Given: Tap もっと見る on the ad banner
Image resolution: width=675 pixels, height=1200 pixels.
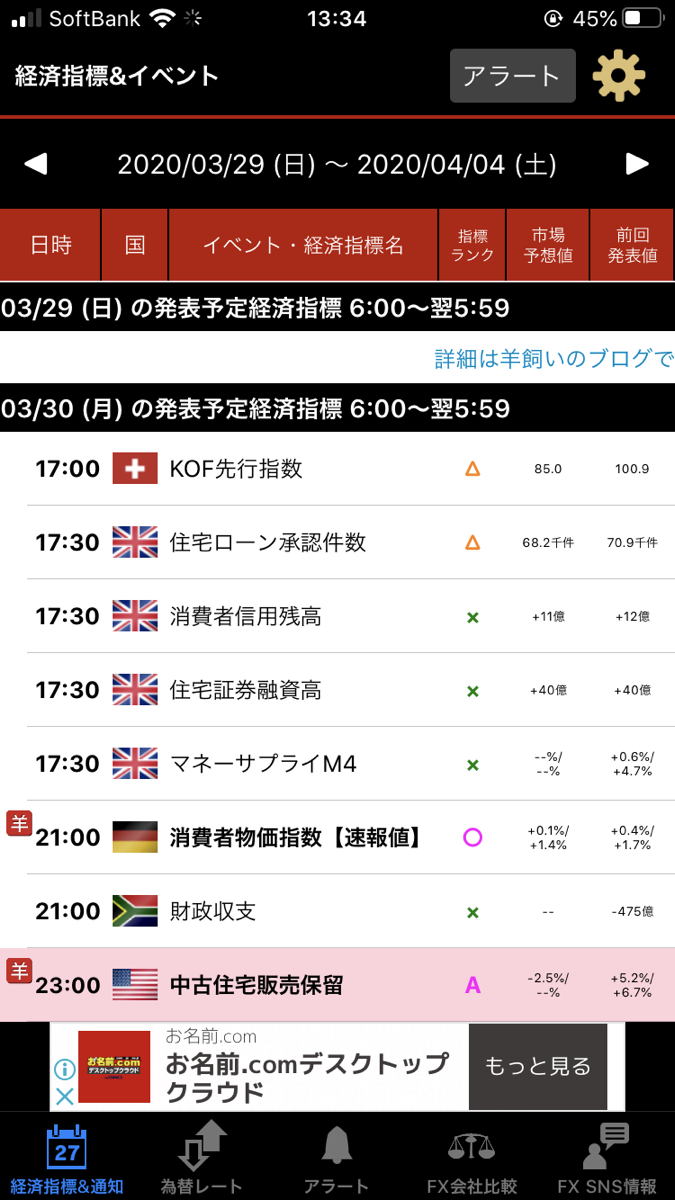Looking at the screenshot, I should coord(537,1066).
